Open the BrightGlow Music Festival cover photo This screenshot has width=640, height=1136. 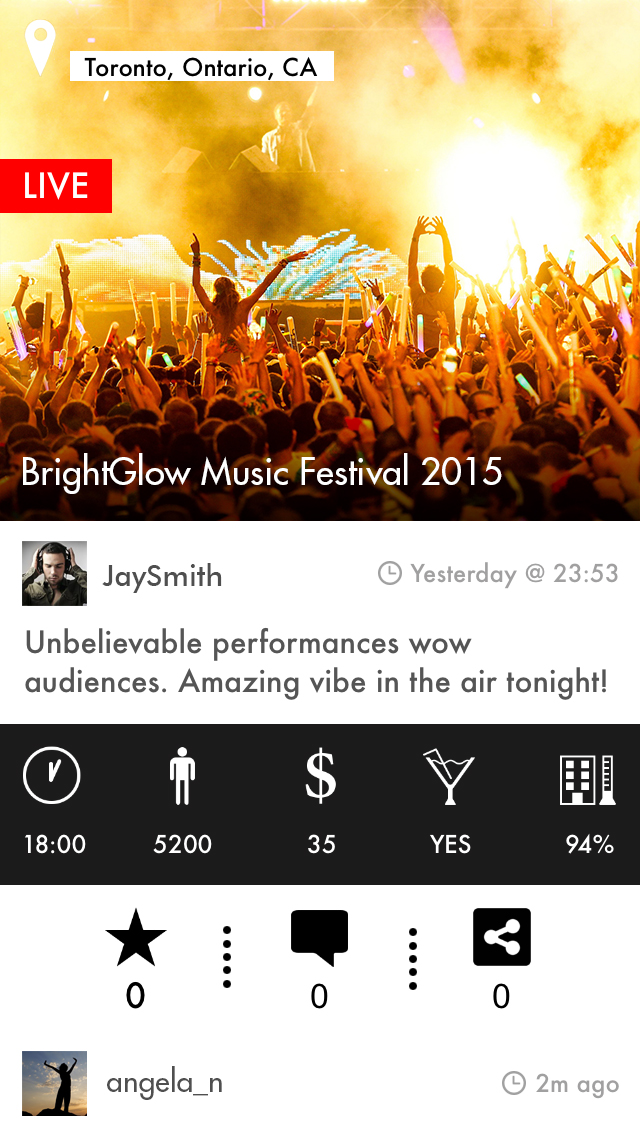point(320,260)
